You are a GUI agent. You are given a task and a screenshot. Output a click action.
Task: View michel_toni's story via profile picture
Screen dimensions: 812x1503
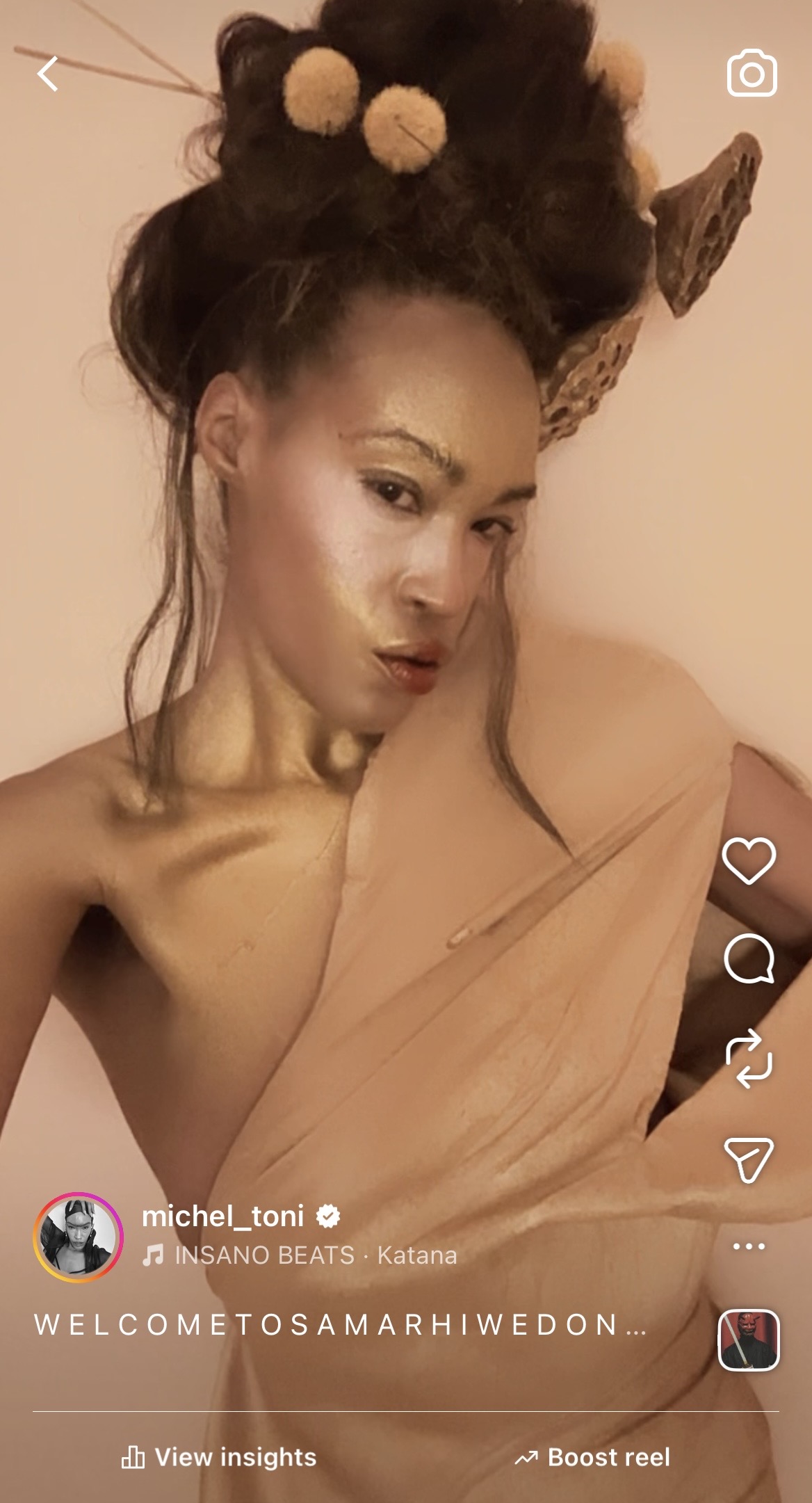coord(78,1237)
